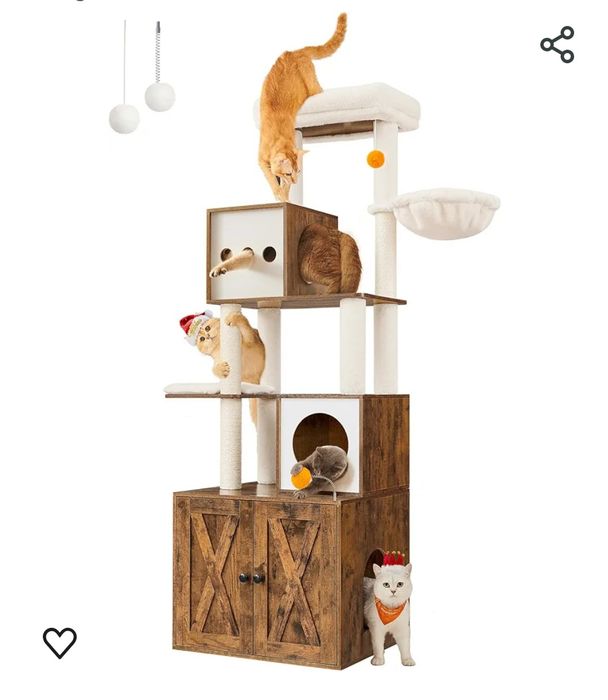
Task: Share this cat tree product
Action: click(557, 45)
